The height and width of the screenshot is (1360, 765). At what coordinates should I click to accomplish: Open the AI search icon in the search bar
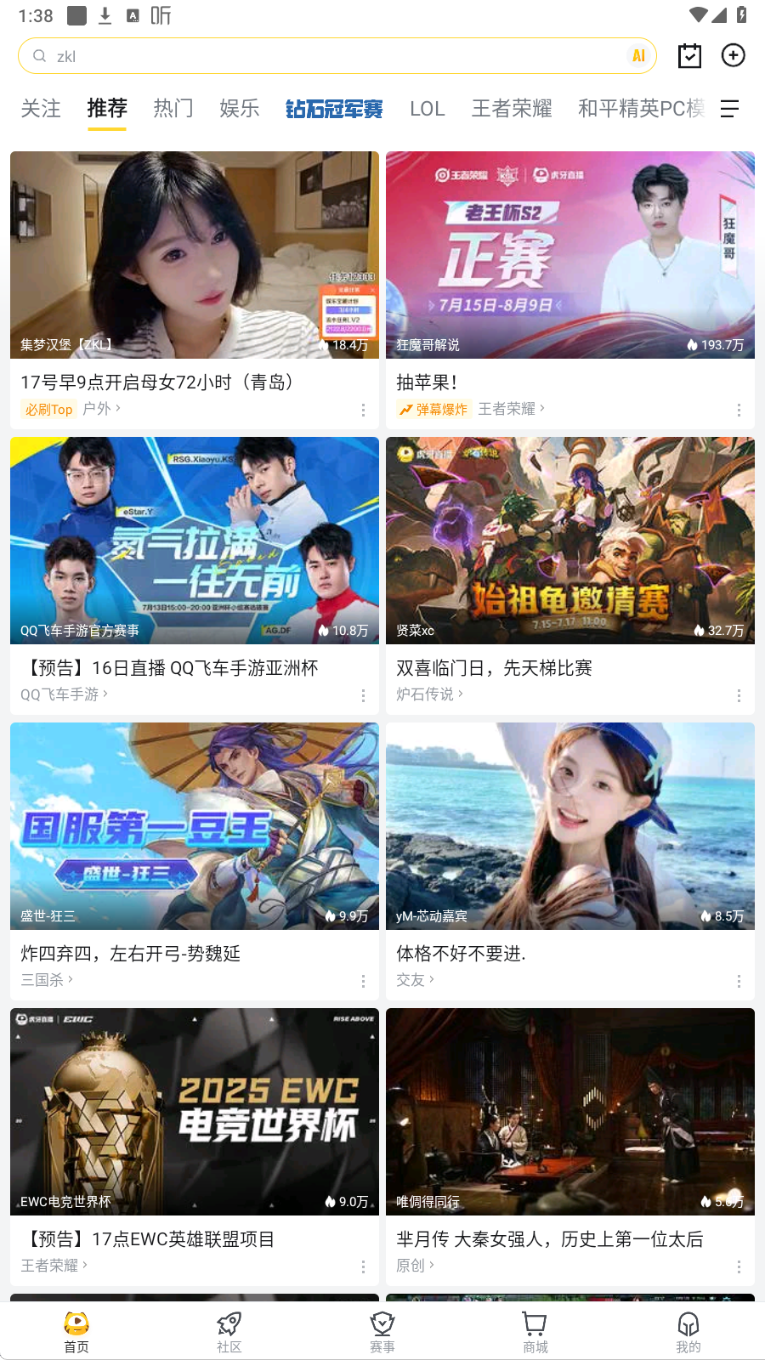point(639,56)
